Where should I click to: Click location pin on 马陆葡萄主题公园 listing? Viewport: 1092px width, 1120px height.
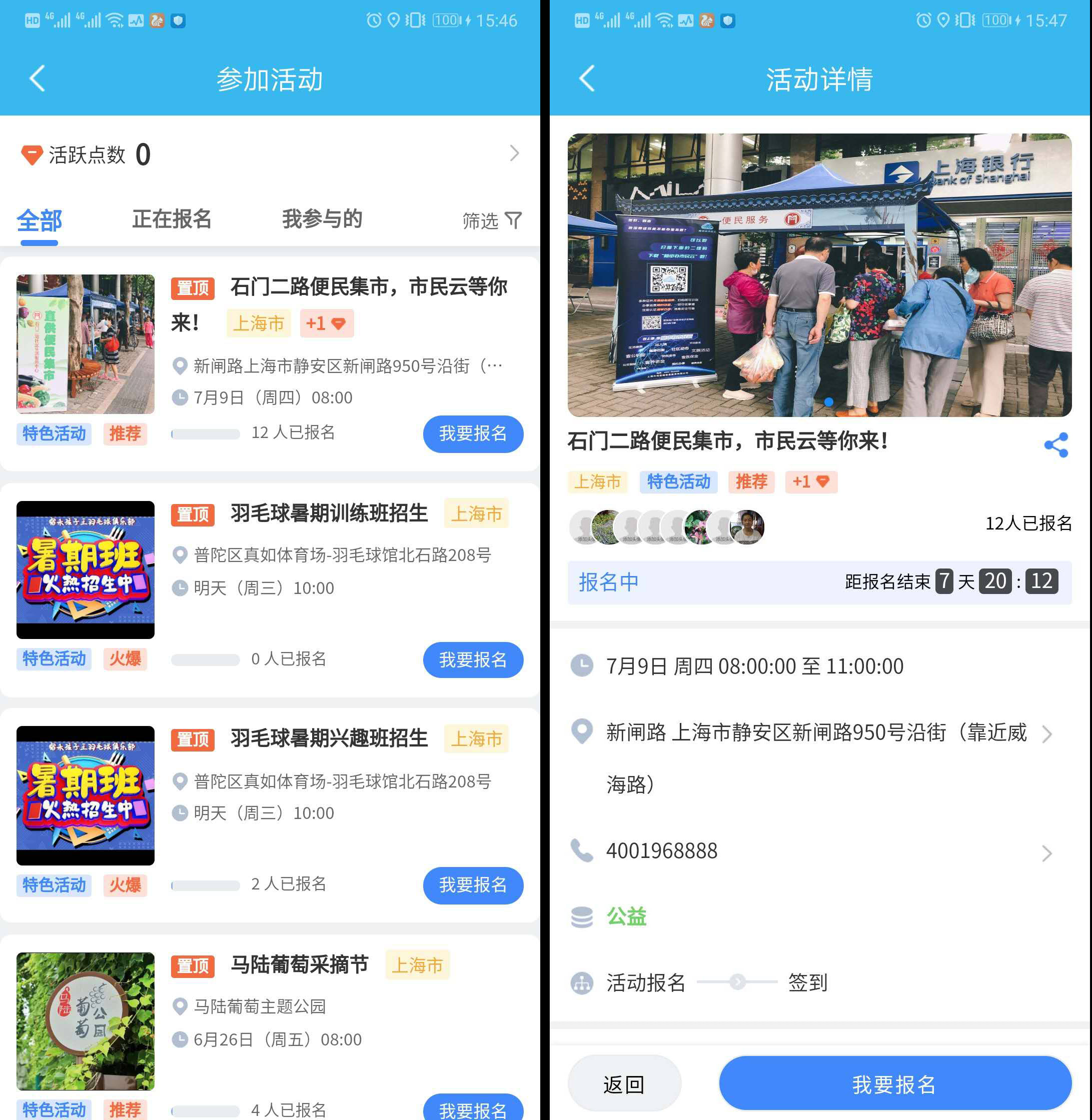pyautogui.click(x=180, y=1007)
